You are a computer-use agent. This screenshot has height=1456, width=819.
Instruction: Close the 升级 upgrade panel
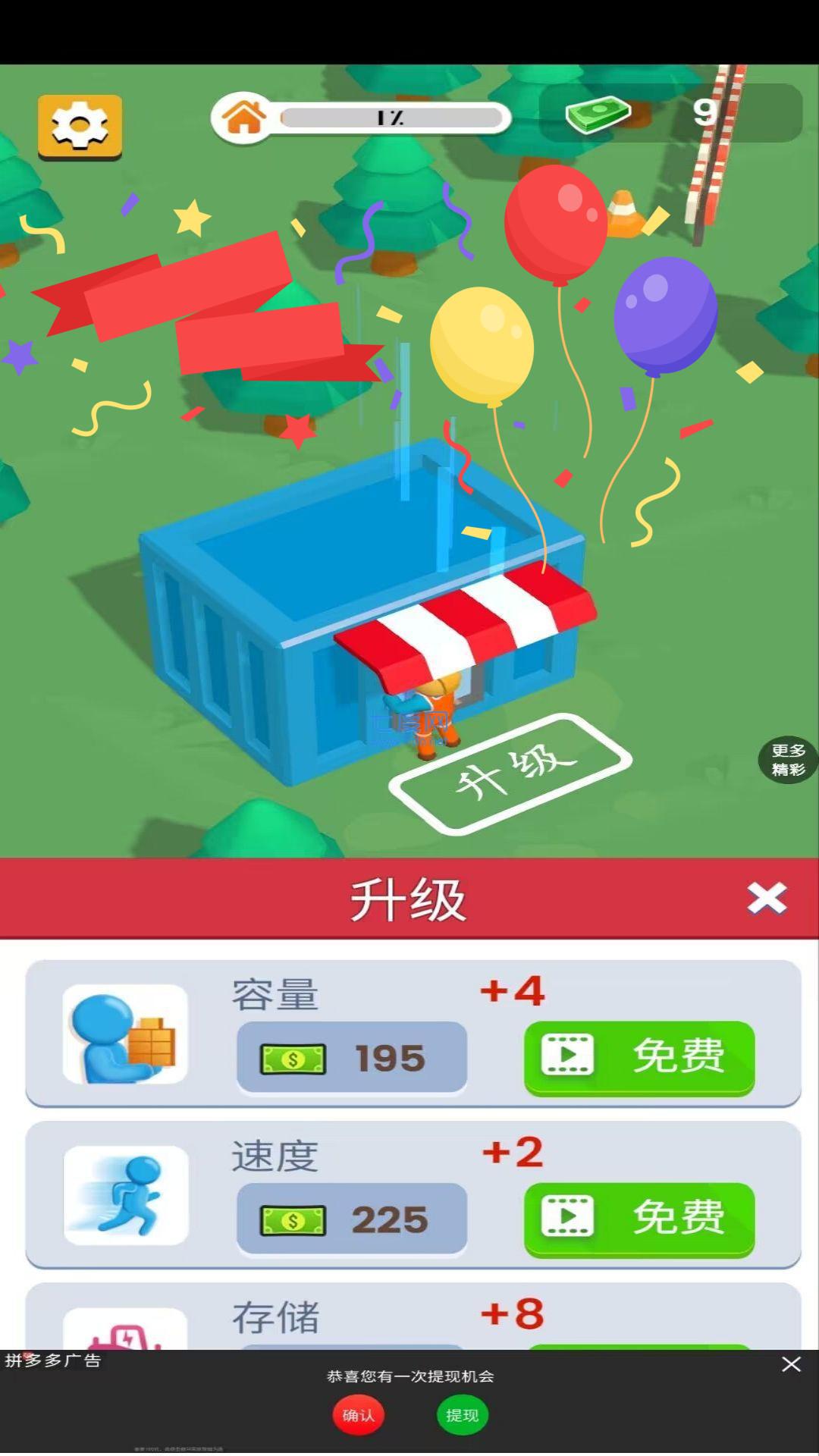[766, 899]
